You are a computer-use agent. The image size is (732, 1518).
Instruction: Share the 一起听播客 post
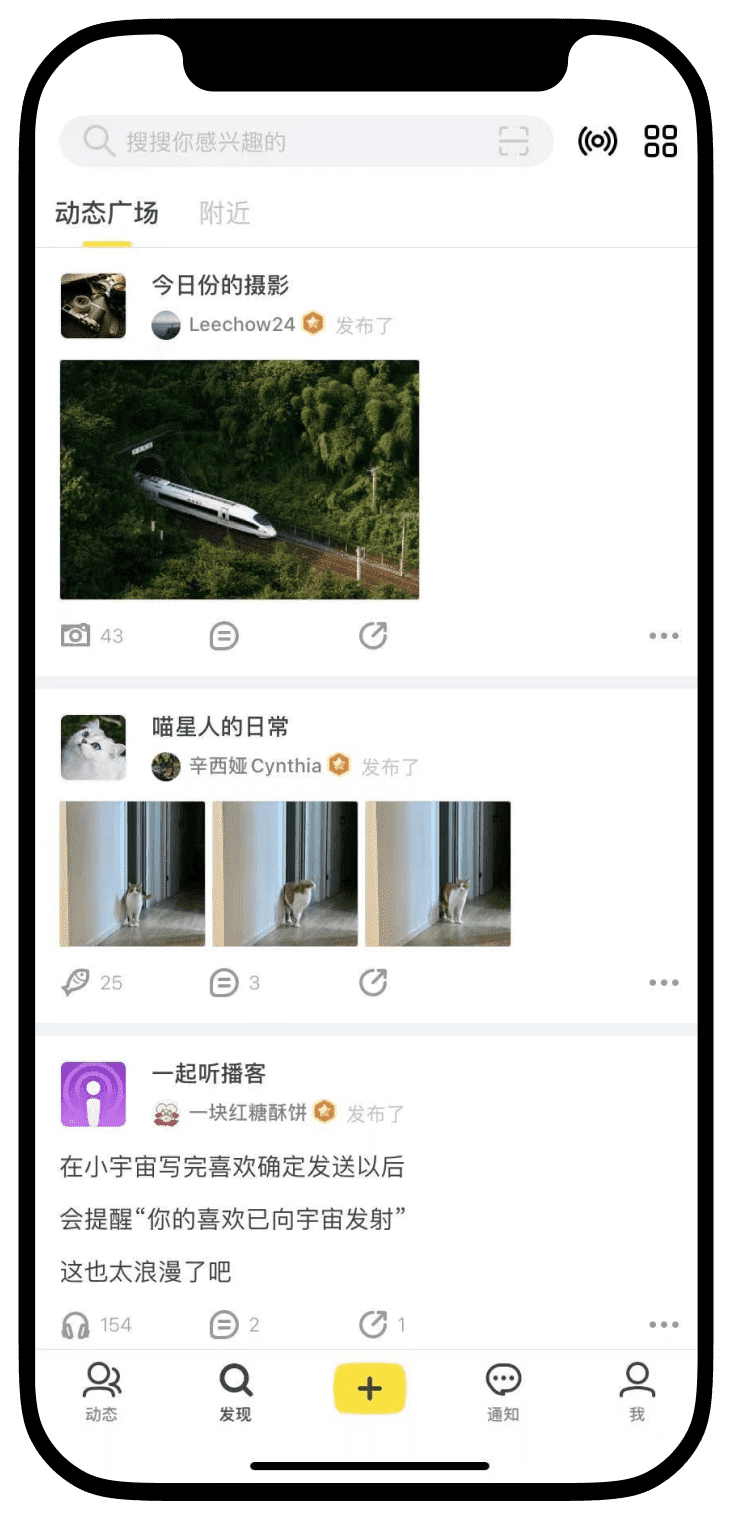pyautogui.click(x=373, y=1325)
